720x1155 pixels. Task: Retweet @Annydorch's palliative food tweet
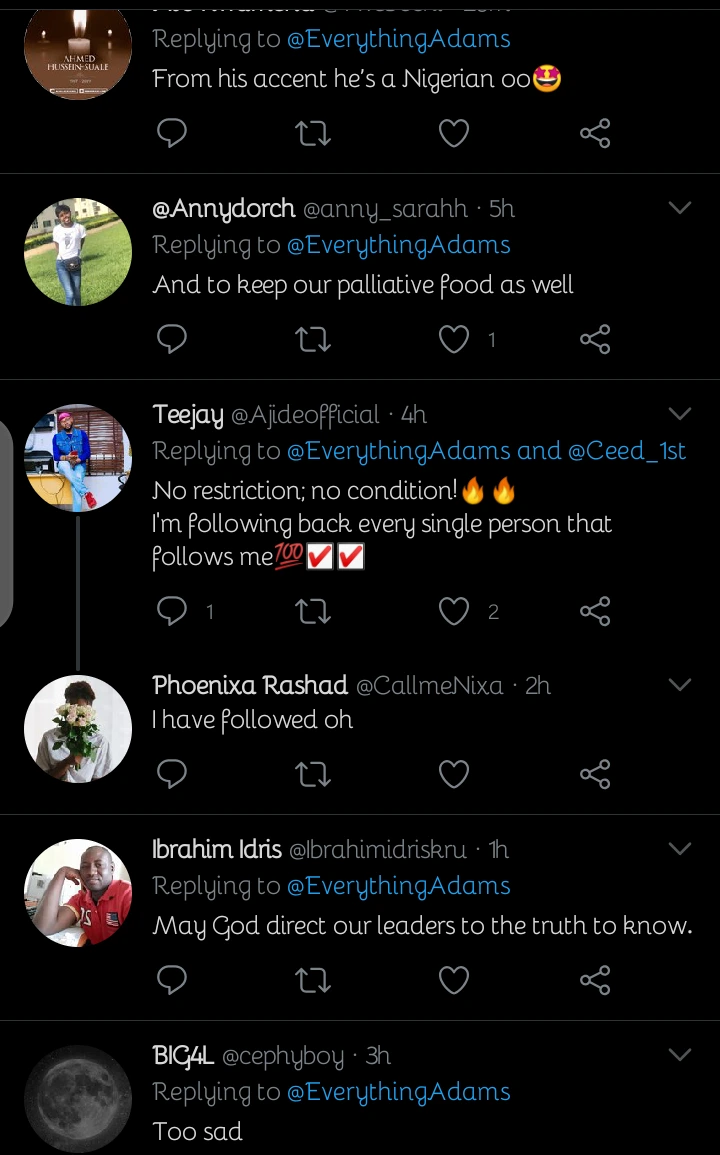pyautogui.click(x=314, y=339)
